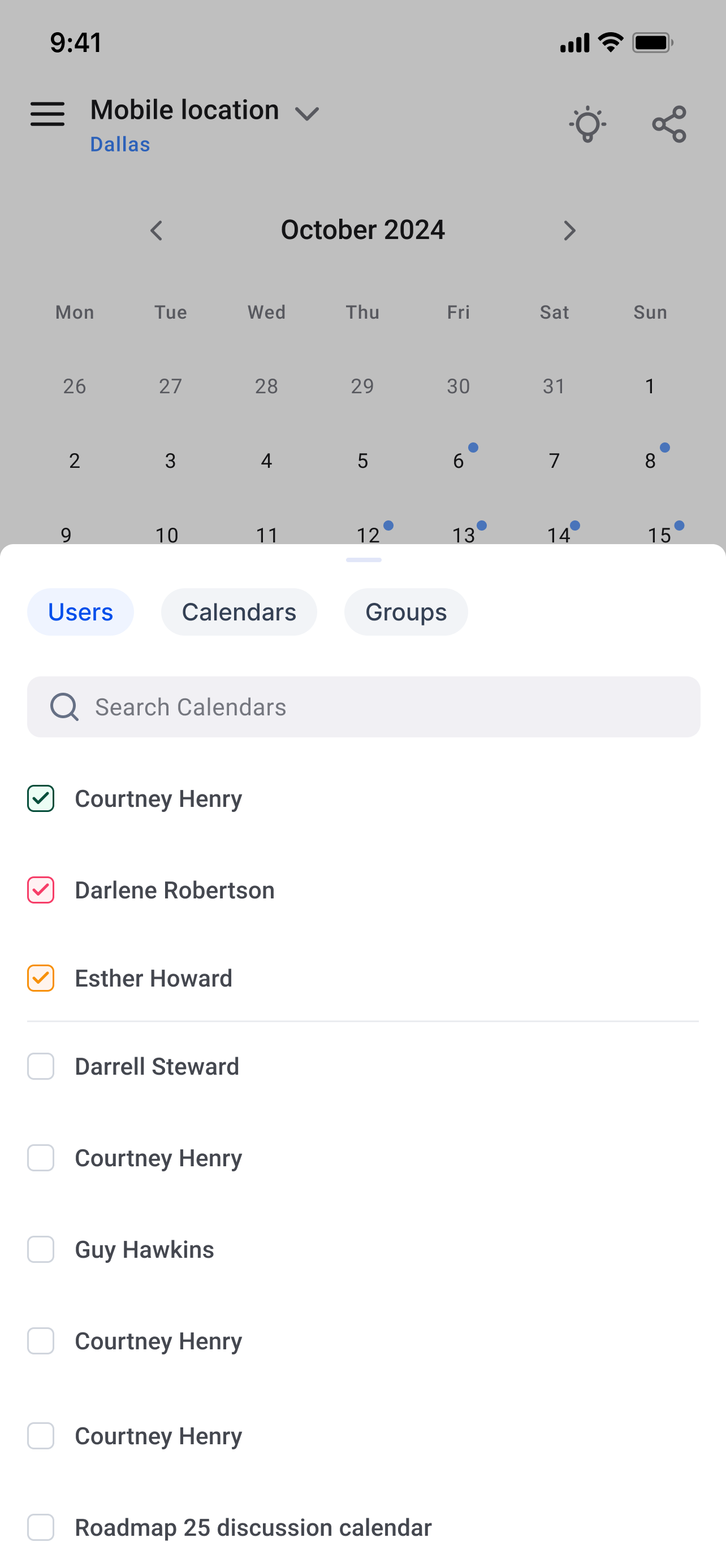Viewport: 726px width, 1568px height.
Task: Share the calendar
Action: (669, 124)
